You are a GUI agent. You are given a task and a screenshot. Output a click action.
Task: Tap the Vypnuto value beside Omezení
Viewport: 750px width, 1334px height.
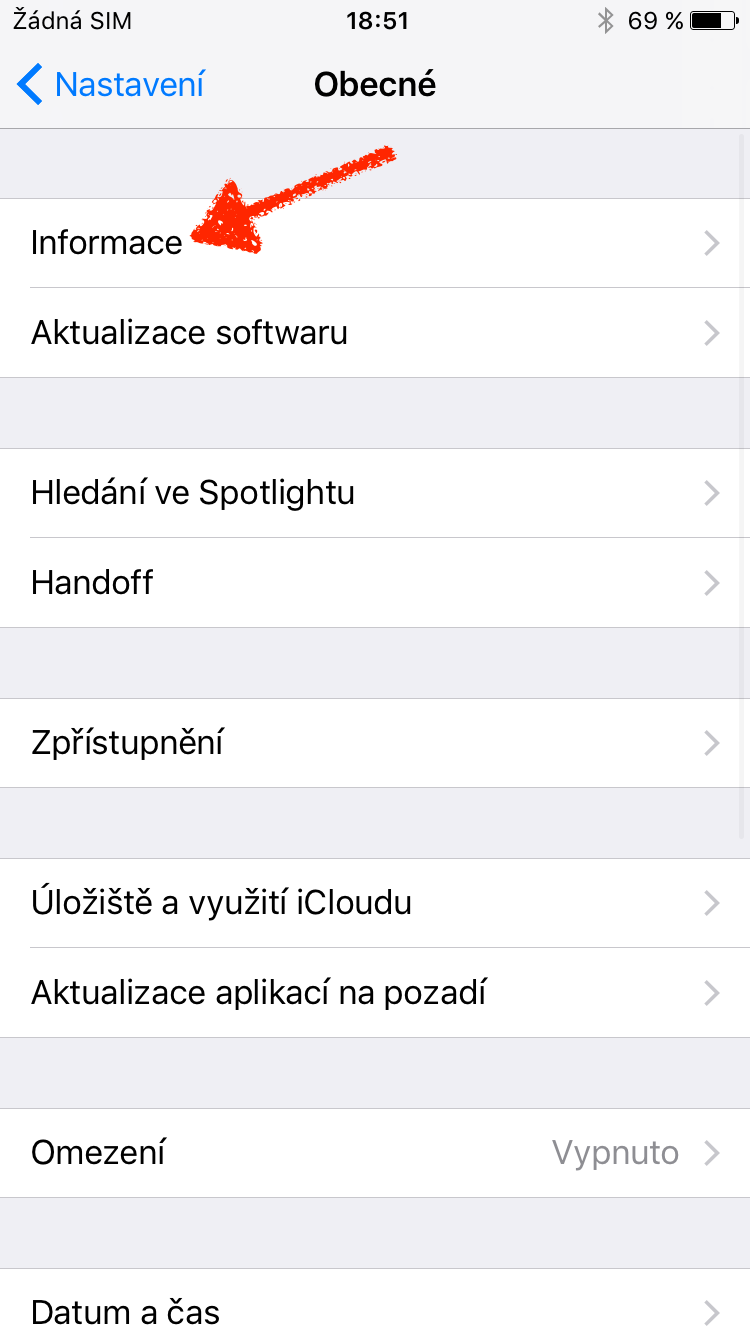tap(616, 1152)
